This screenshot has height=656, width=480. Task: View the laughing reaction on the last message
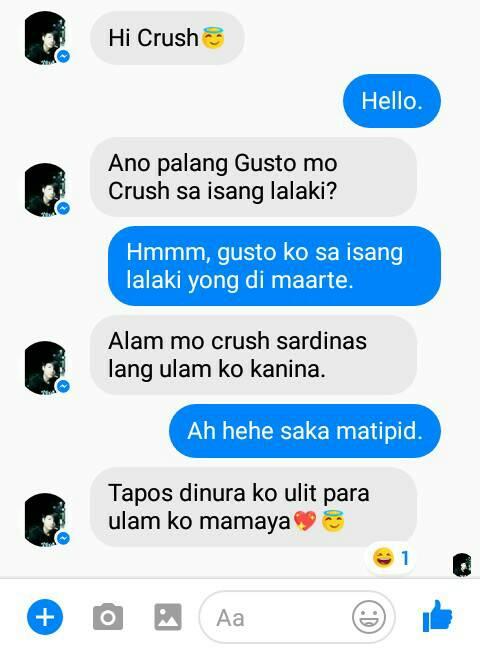pyautogui.click(x=391, y=558)
